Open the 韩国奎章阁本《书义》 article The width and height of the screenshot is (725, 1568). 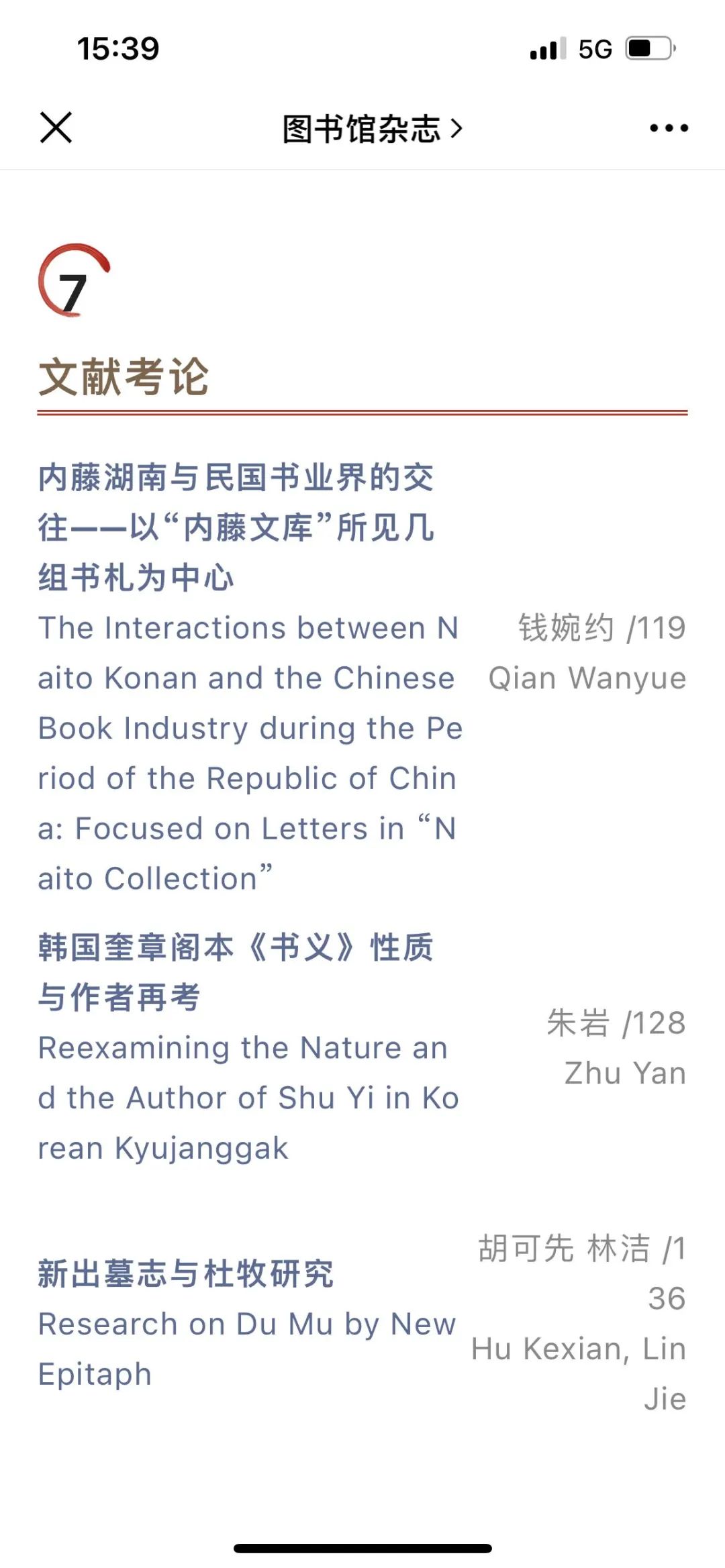tap(235, 972)
